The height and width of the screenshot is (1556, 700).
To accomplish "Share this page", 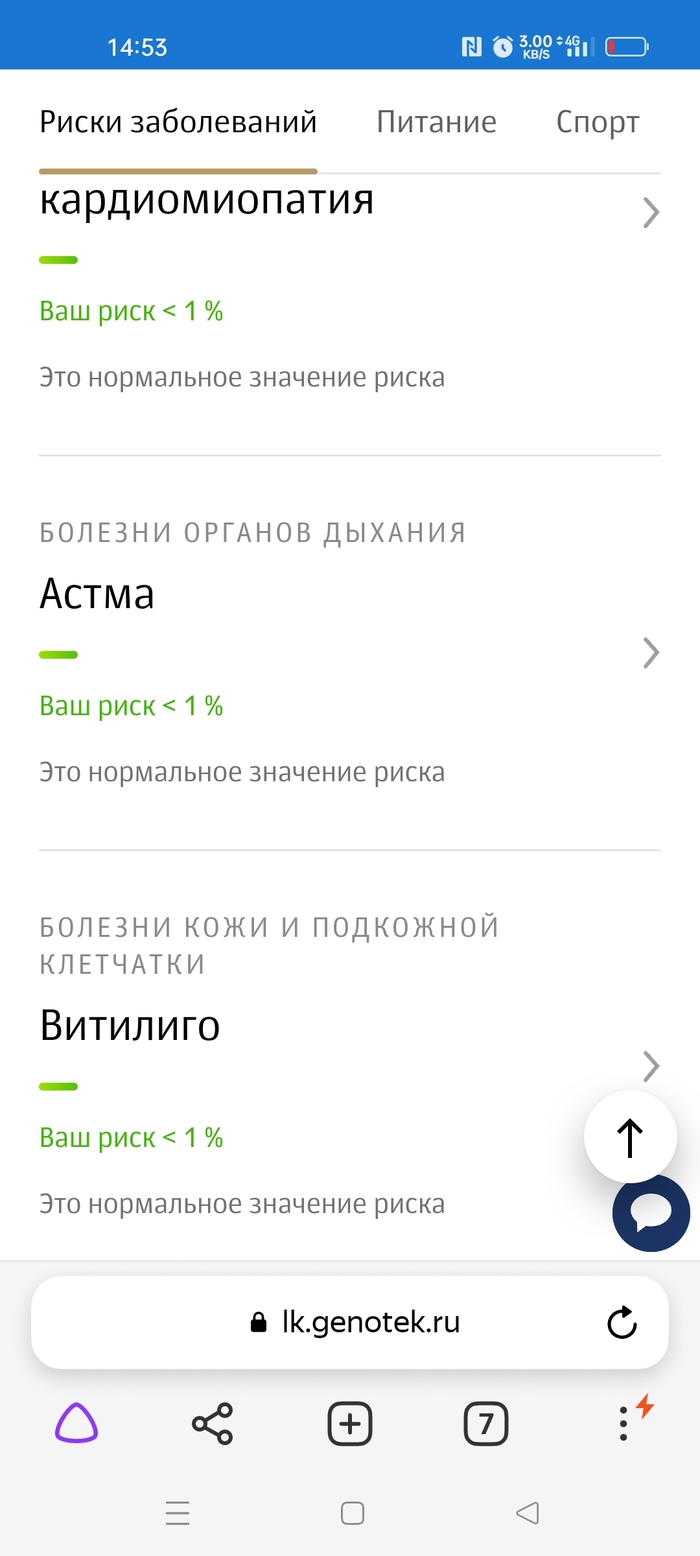I will (x=212, y=1422).
